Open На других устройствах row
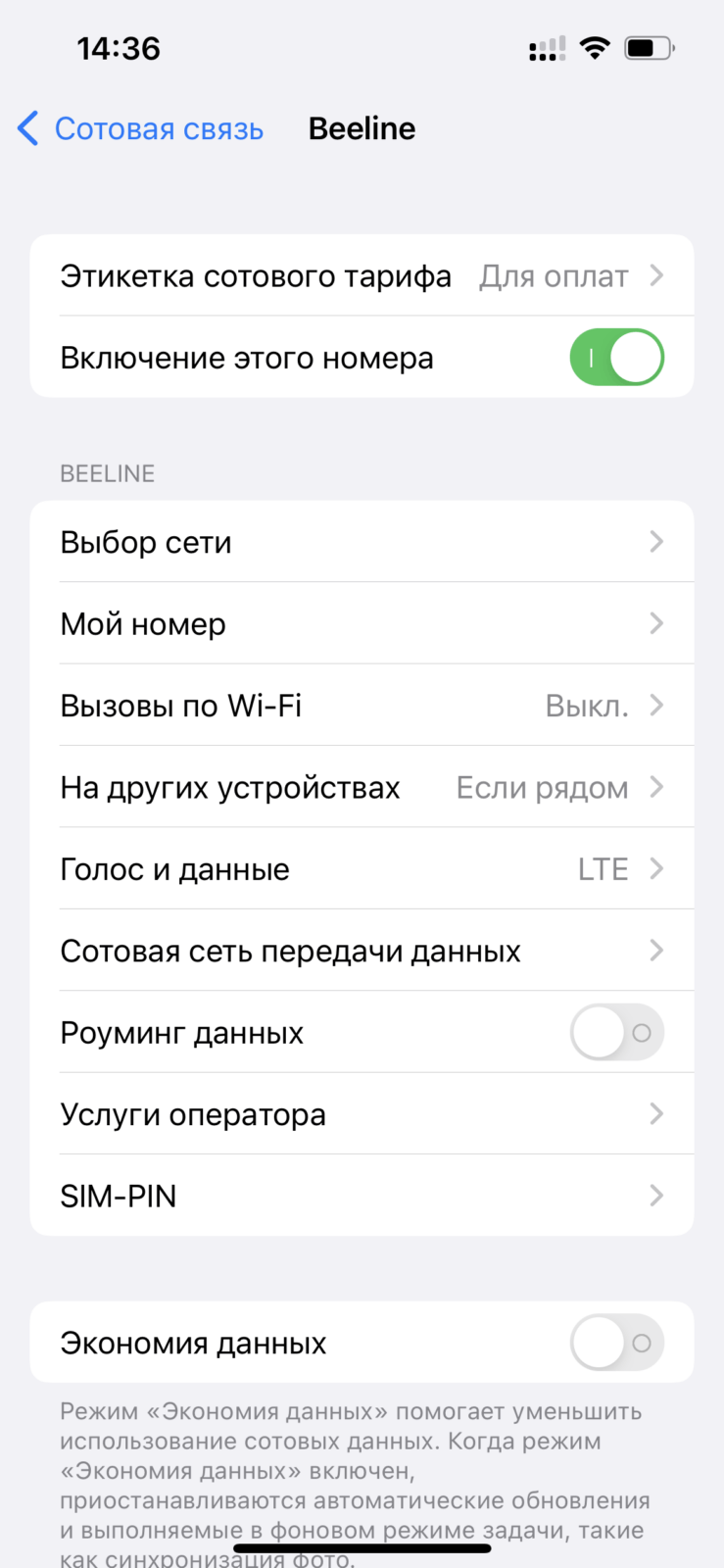 [362, 787]
